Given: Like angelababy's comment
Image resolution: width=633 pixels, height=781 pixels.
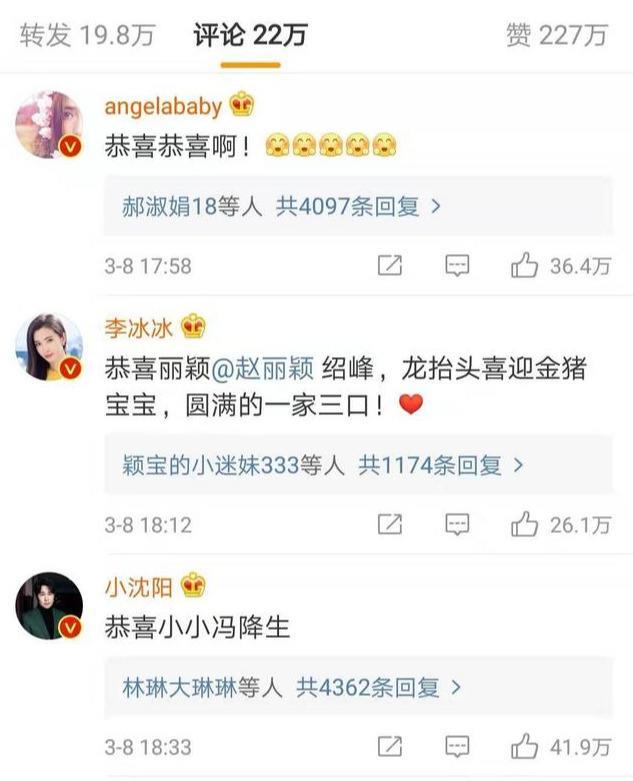Looking at the screenshot, I should pos(525,266).
